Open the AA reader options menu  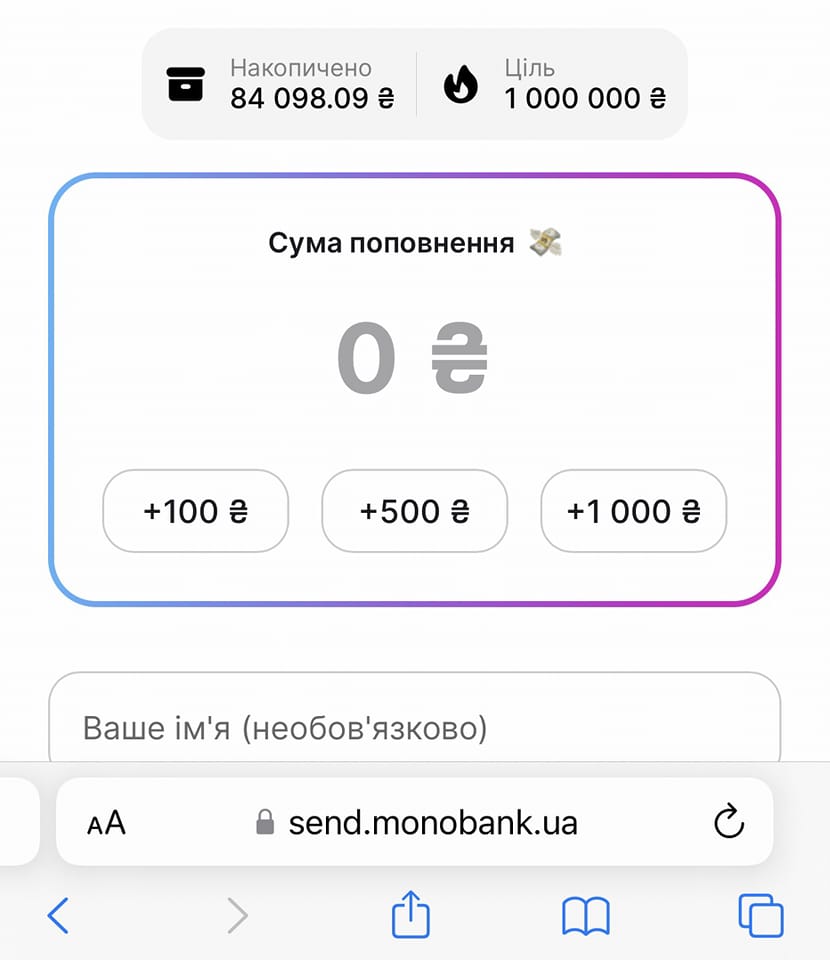(x=107, y=823)
